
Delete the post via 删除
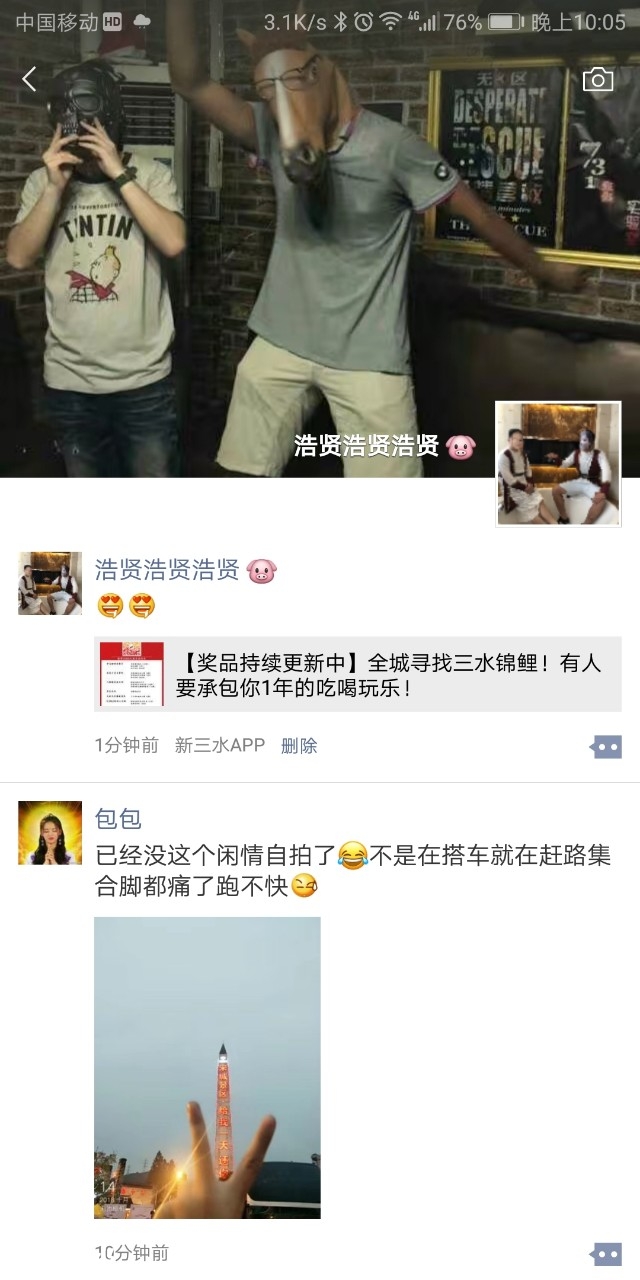click(299, 746)
